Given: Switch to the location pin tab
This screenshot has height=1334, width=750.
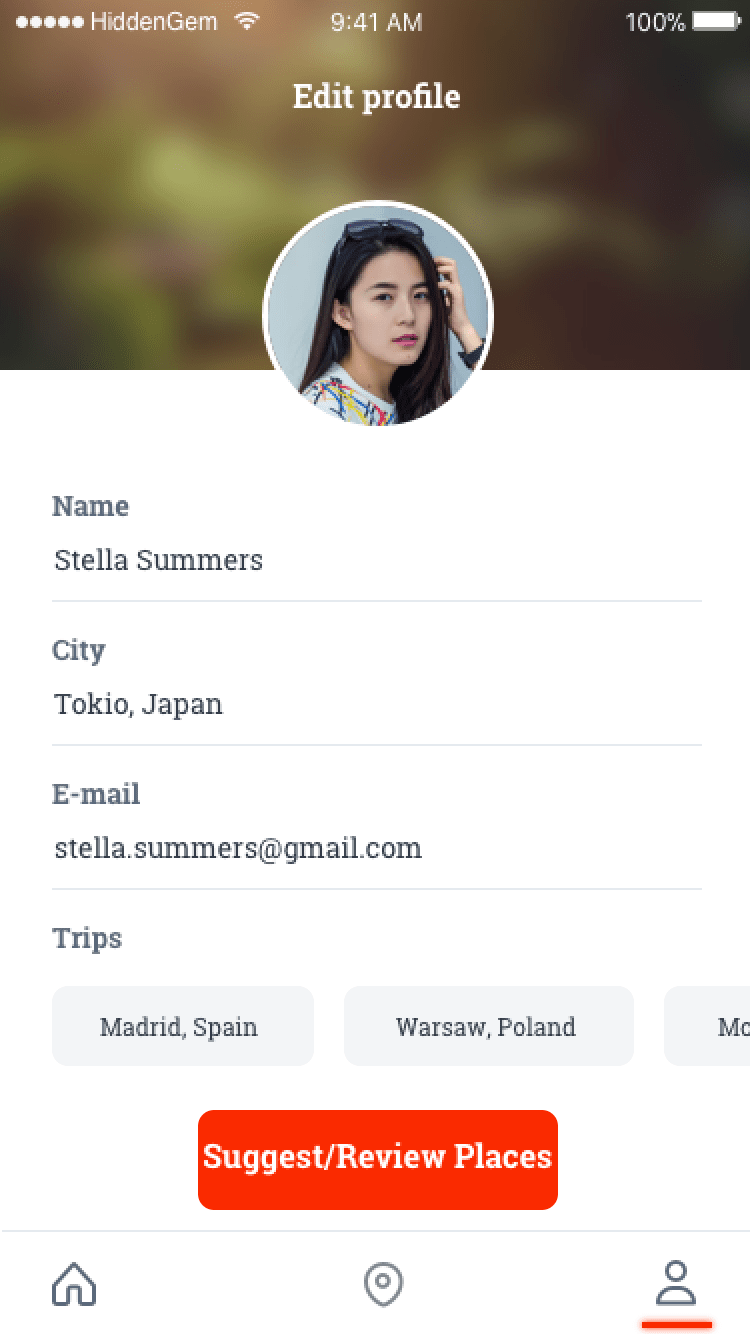Looking at the screenshot, I should [383, 1283].
